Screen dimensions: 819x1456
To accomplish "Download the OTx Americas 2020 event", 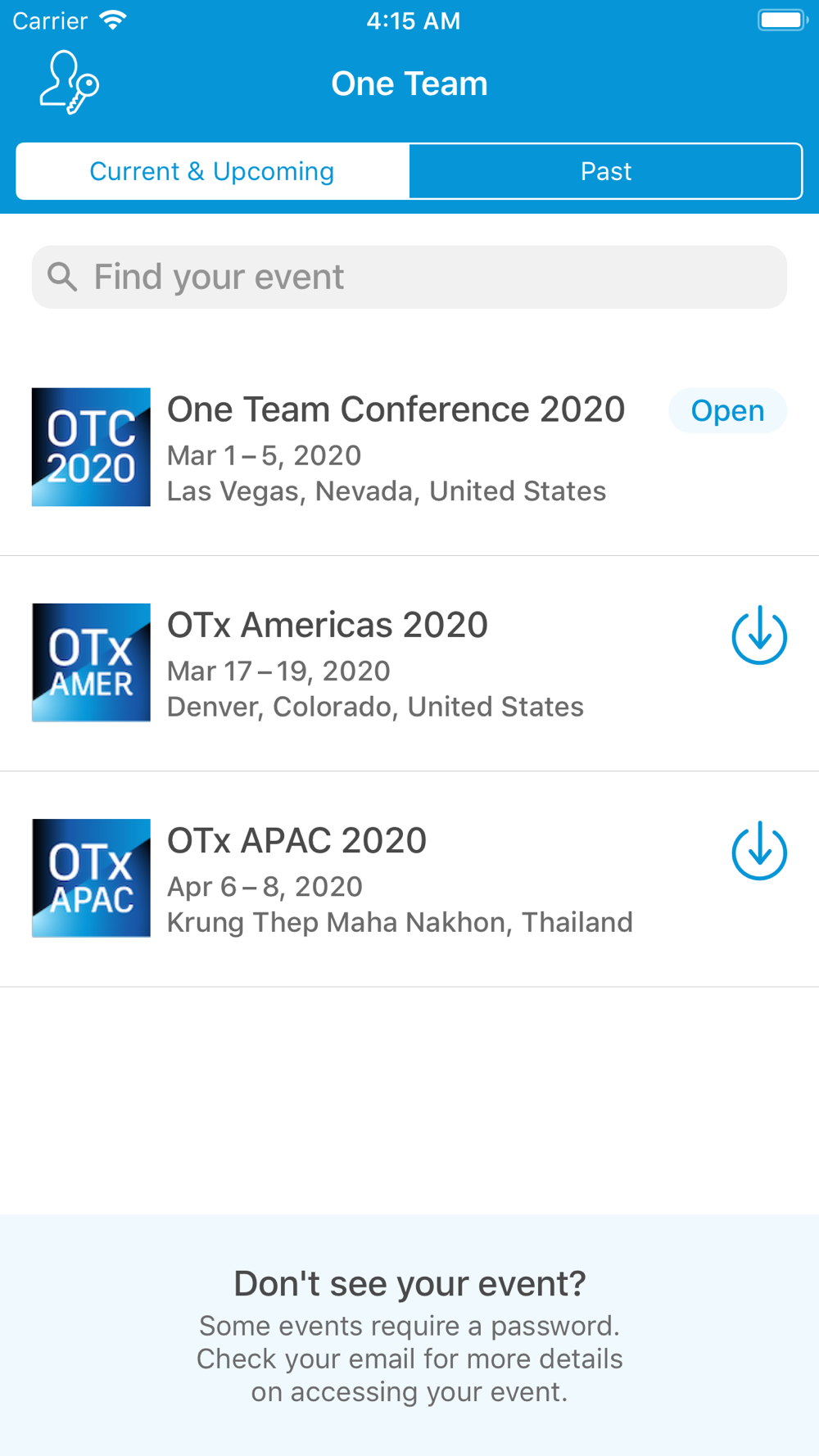I will [x=758, y=636].
